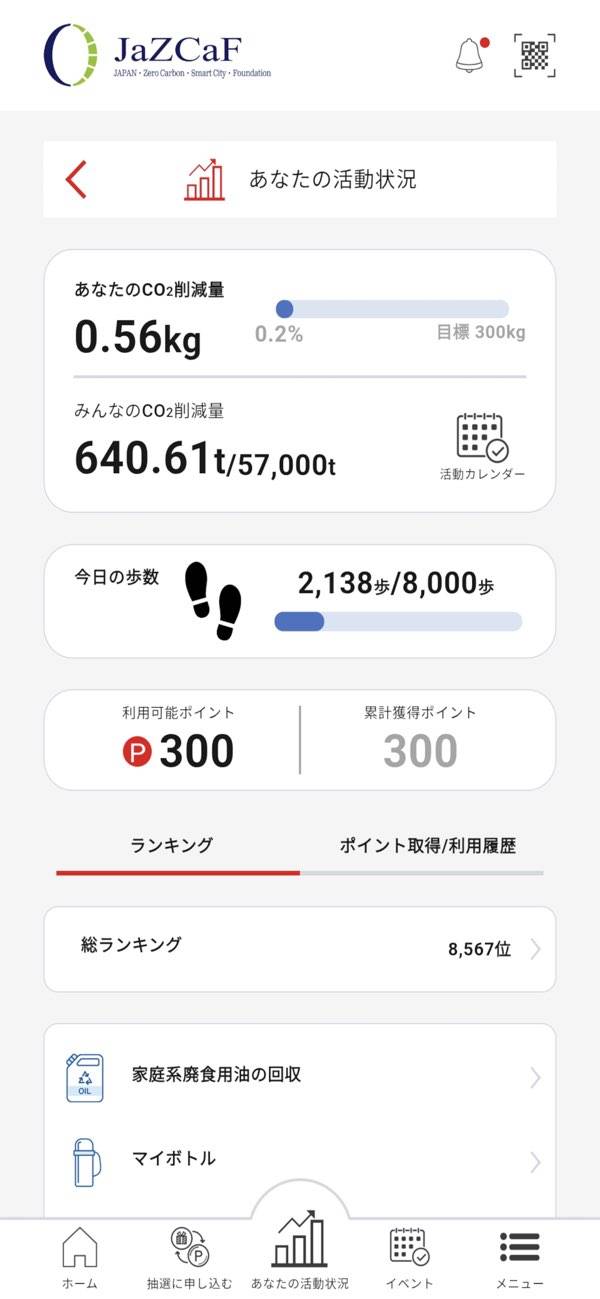Tap the あなたの活動状況 bottom tab
Image resolution: width=600 pixels, height=1299 pixels.
point(299,1250)
